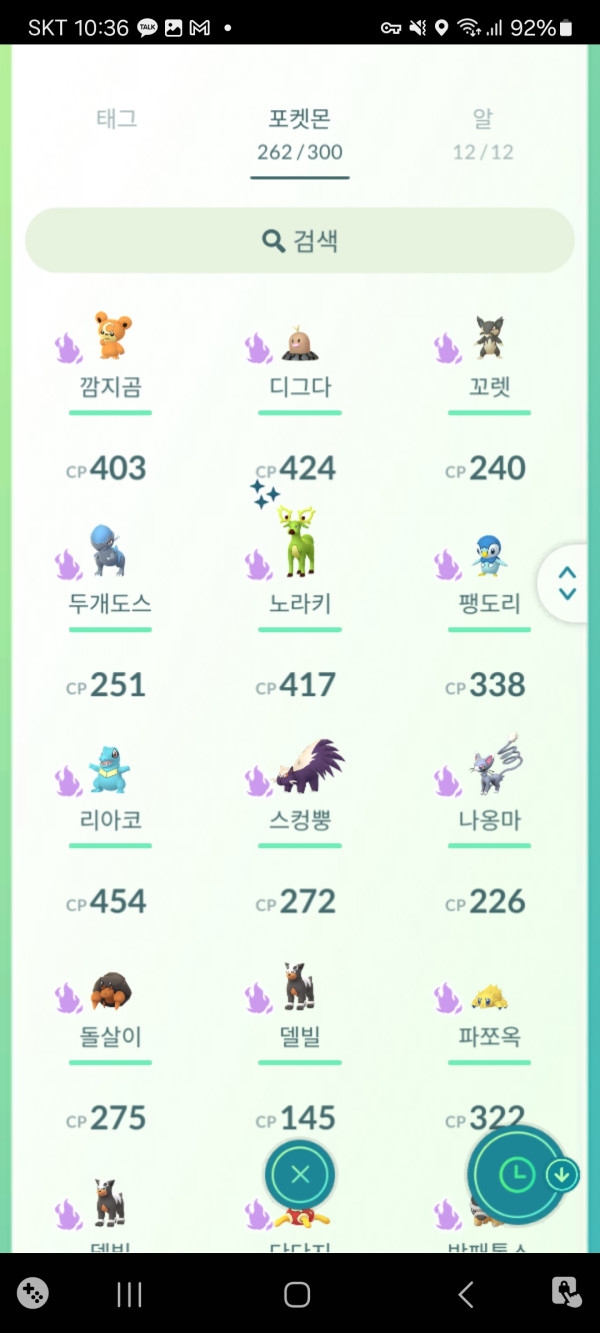600x1333 pixels.
Task: Go back with system back button
Action: tap(465, 1295)
